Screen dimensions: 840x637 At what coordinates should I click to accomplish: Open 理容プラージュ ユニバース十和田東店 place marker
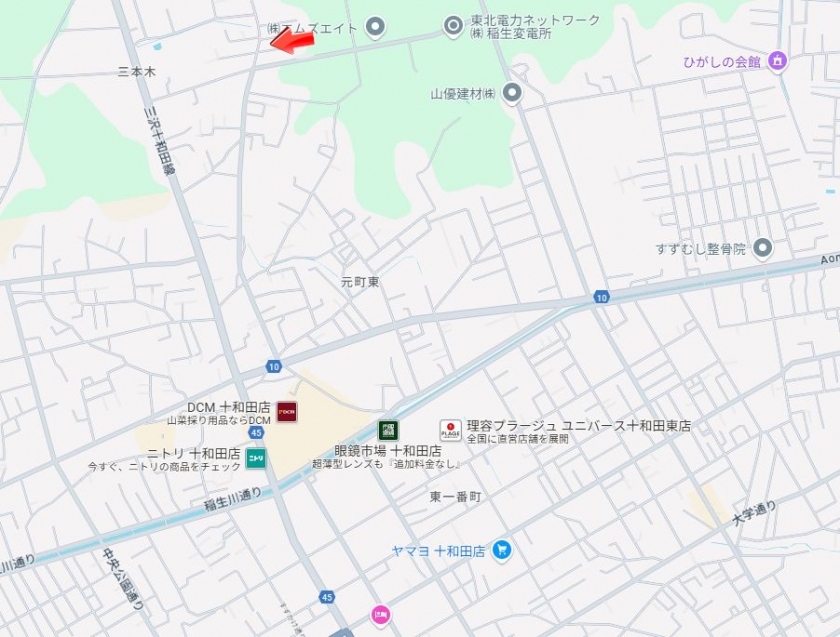point(451,430)
